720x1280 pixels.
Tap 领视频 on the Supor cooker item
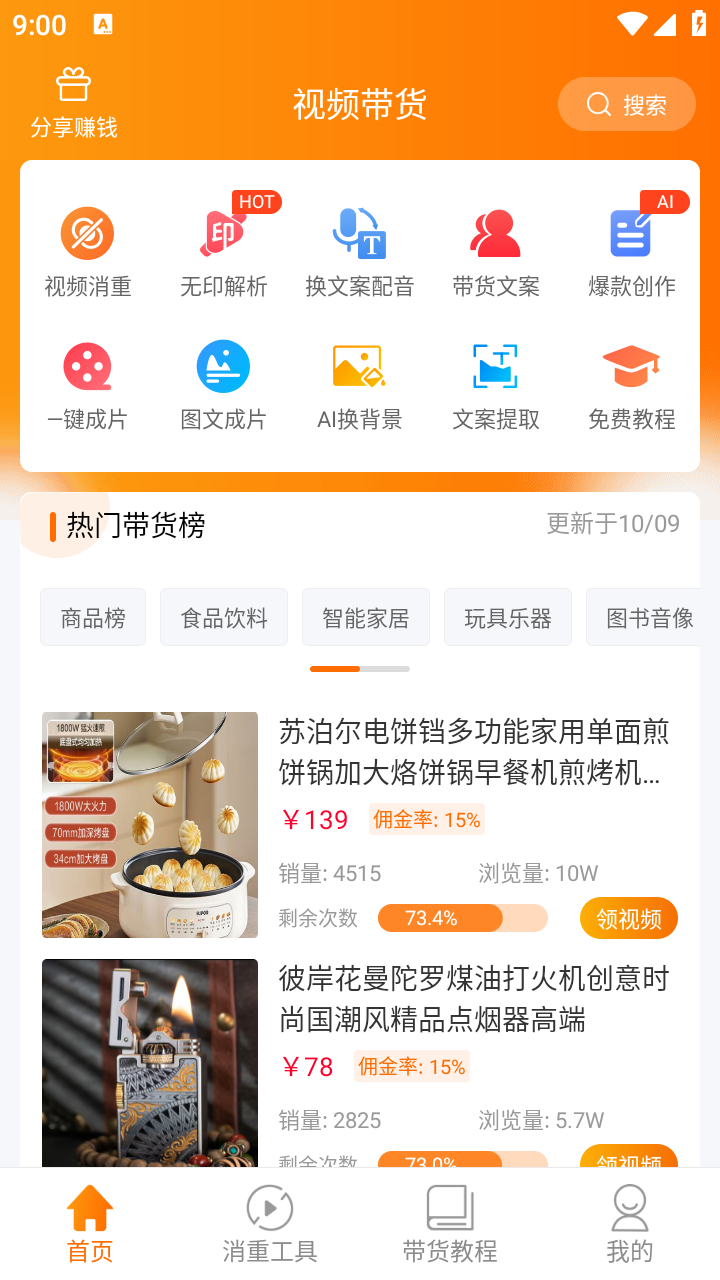[629, 917]
